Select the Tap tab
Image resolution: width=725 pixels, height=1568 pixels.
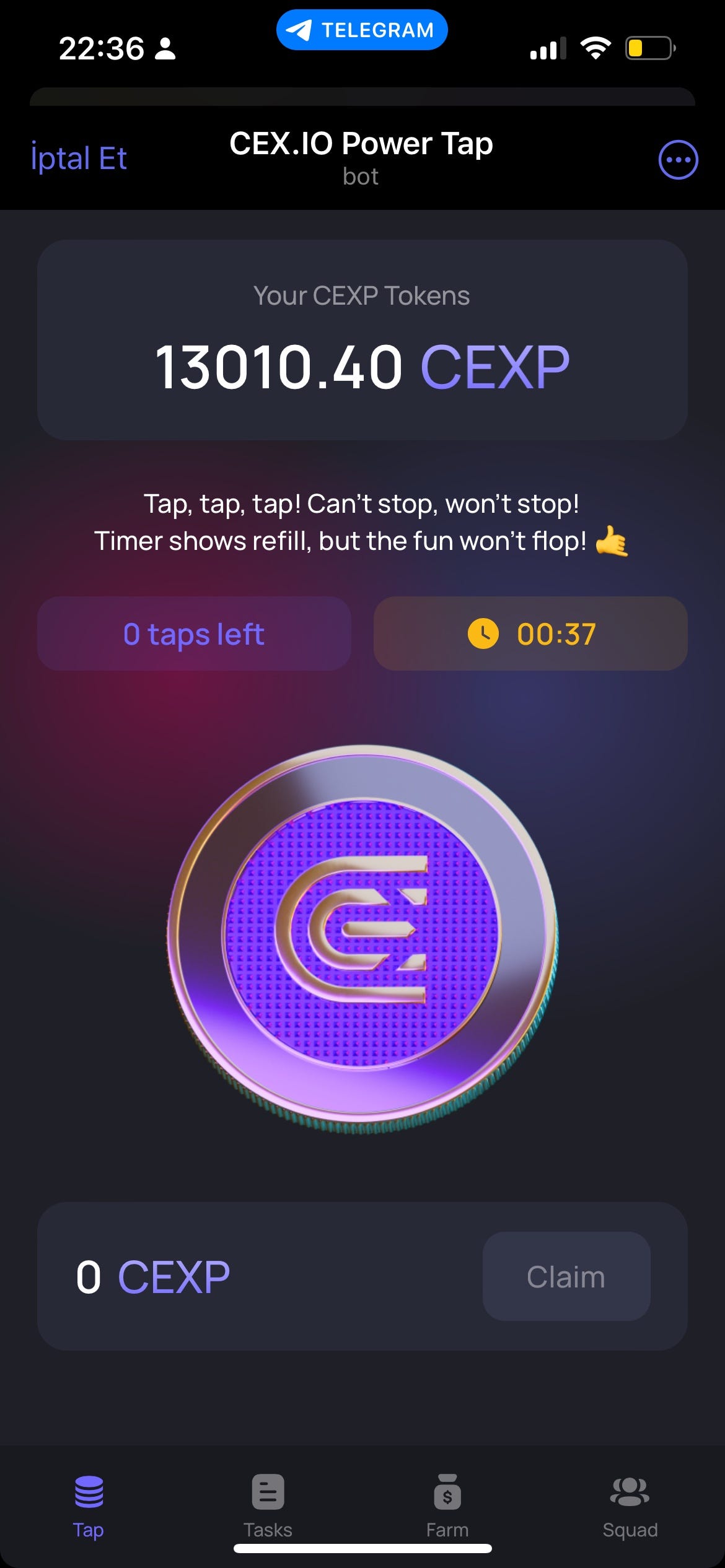89,1505
